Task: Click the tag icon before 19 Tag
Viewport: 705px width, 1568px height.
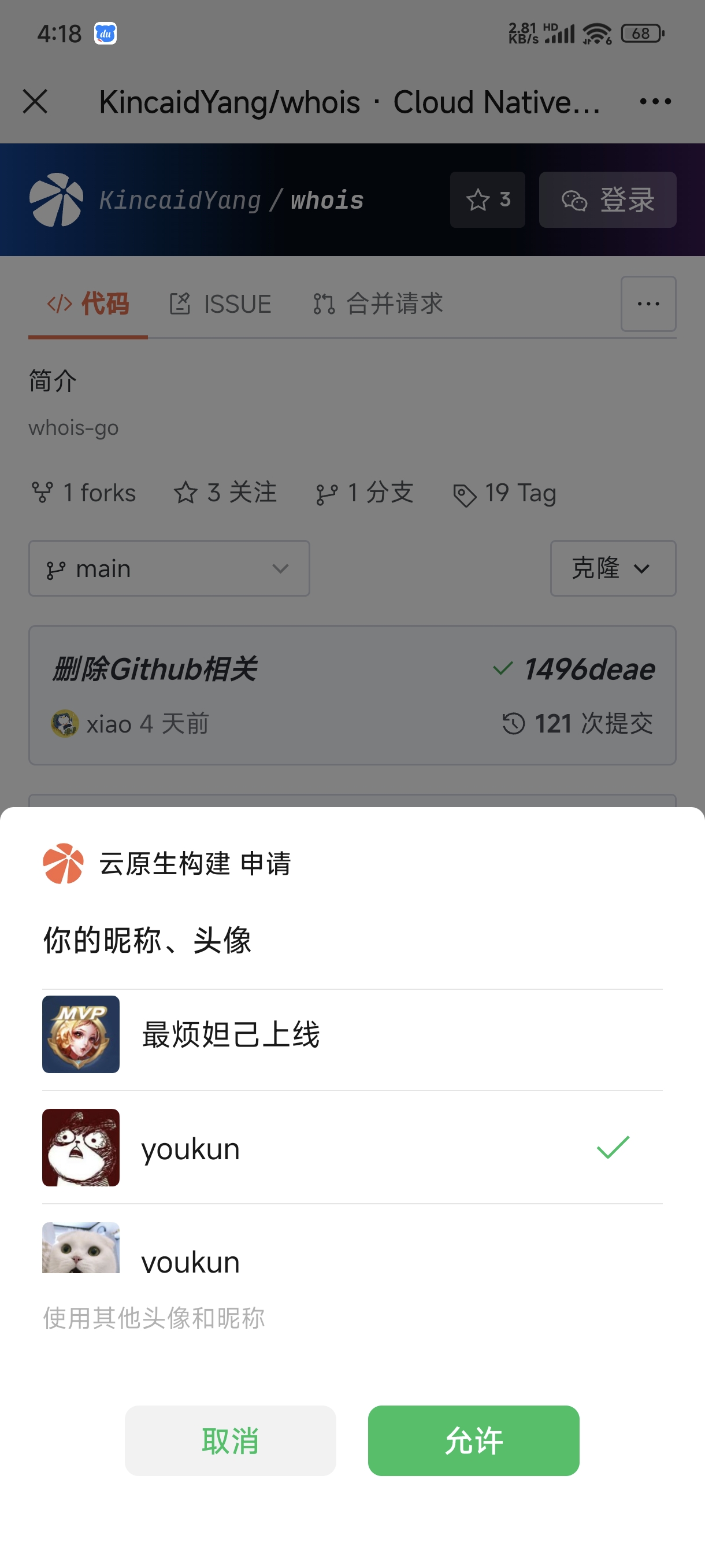Action: (466, 493)
